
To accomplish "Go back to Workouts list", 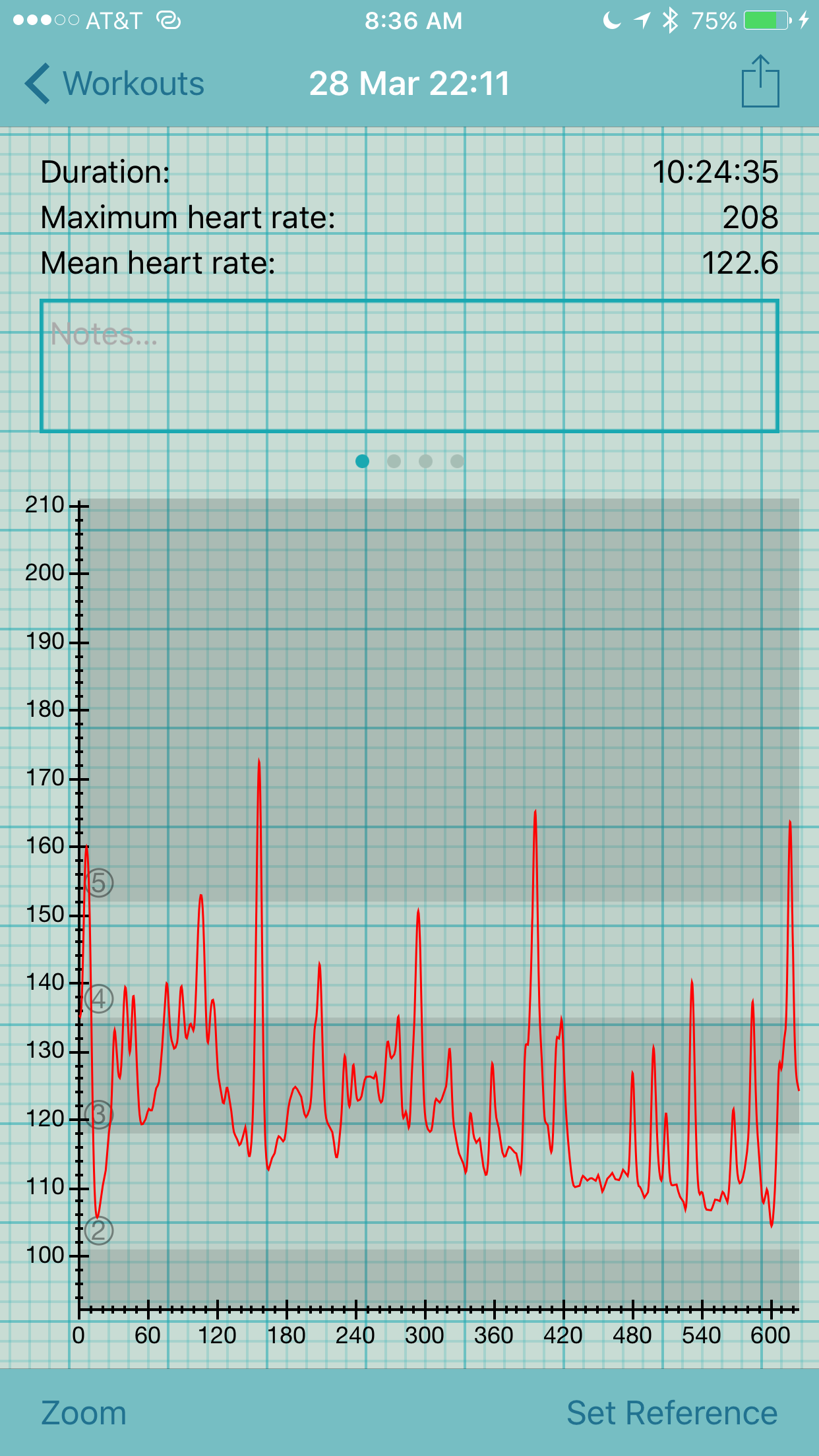I will point(115,84).
